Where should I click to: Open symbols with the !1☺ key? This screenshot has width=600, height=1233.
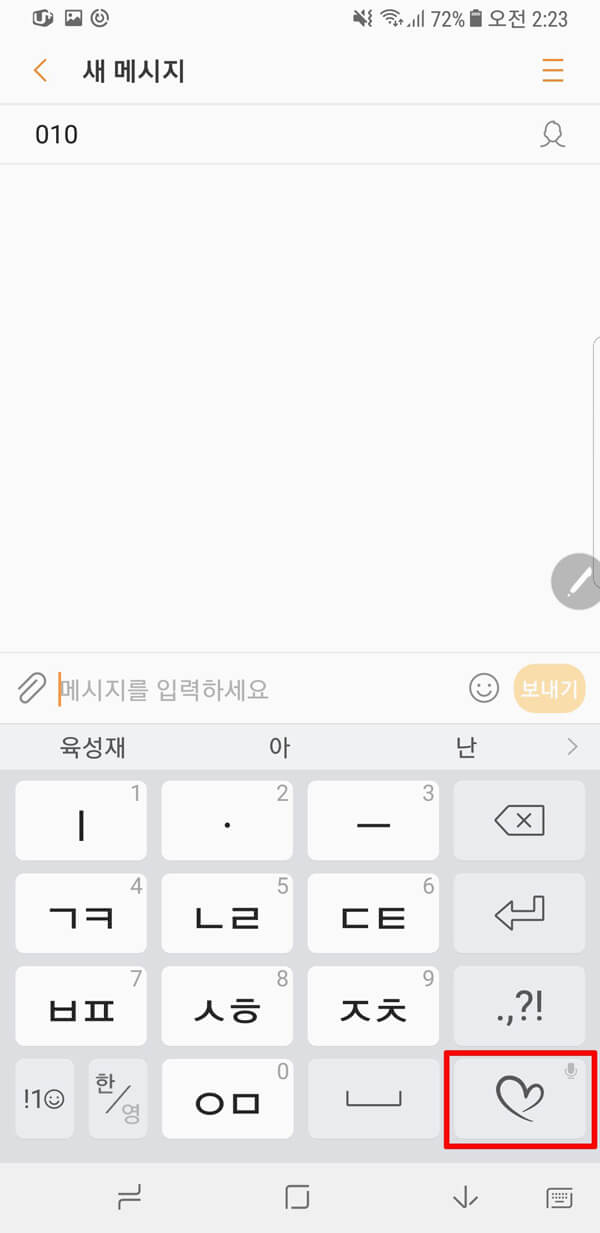tap(44, 1098)
